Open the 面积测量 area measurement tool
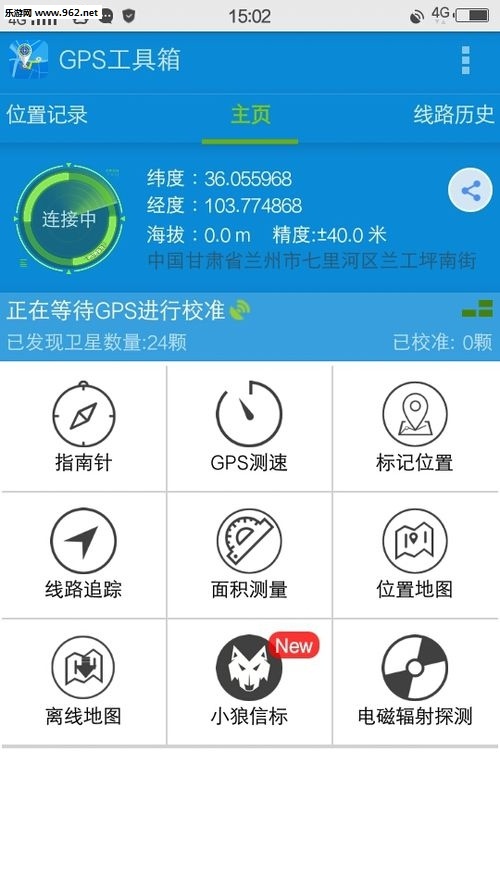The width and height of the screenshot is (500, 889). pyautogui.click(x=249, y=555)
